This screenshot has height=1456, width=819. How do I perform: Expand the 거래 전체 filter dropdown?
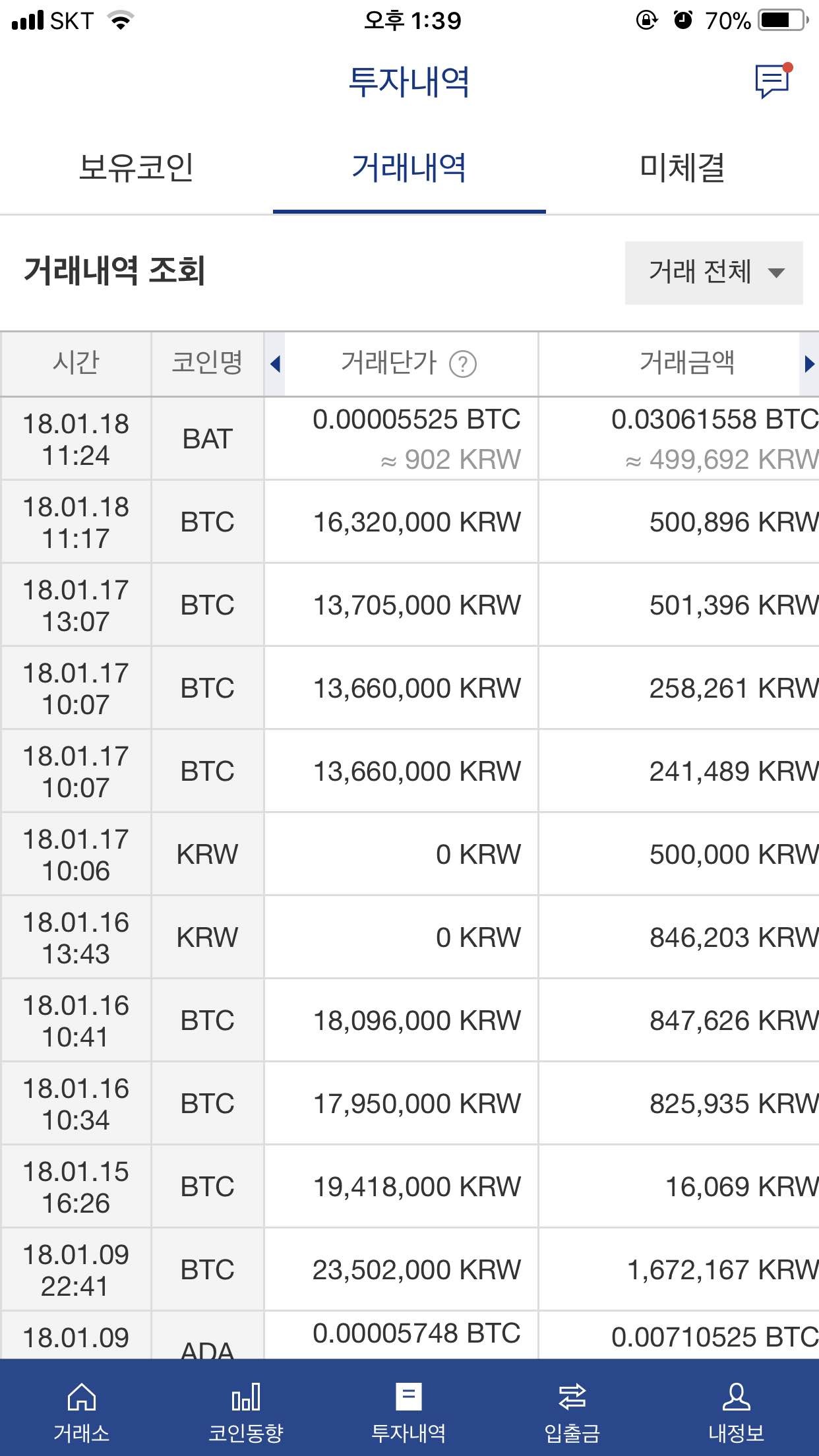point(713,272)
